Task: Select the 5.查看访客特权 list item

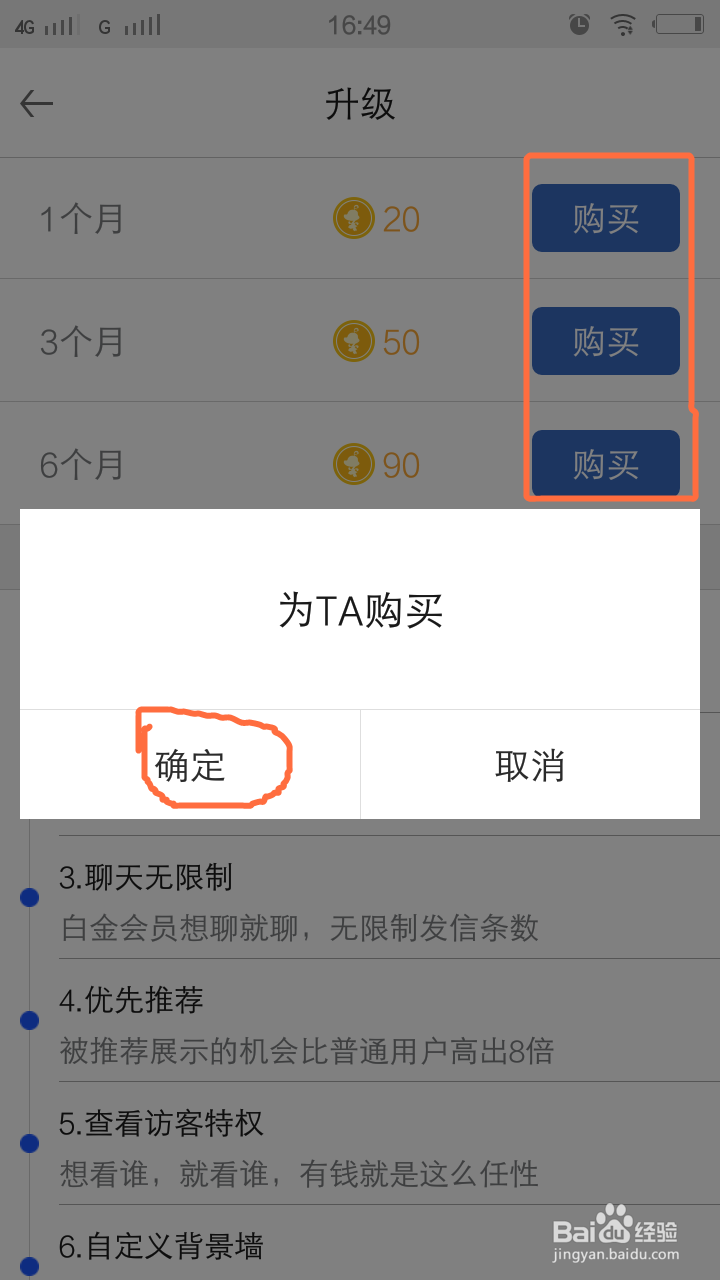Action: [160, 1124]
